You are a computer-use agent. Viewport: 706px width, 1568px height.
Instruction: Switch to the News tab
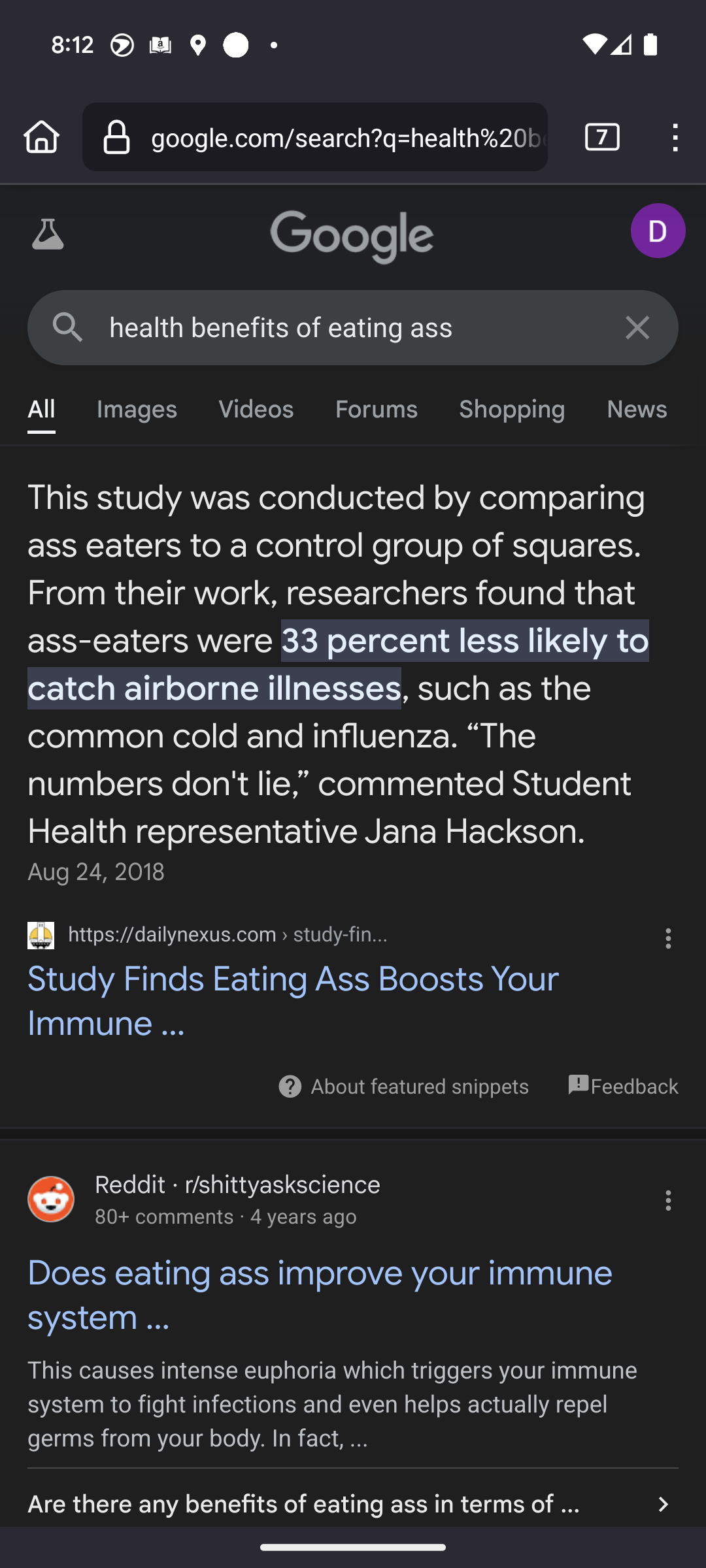click(x=637, y=410)
